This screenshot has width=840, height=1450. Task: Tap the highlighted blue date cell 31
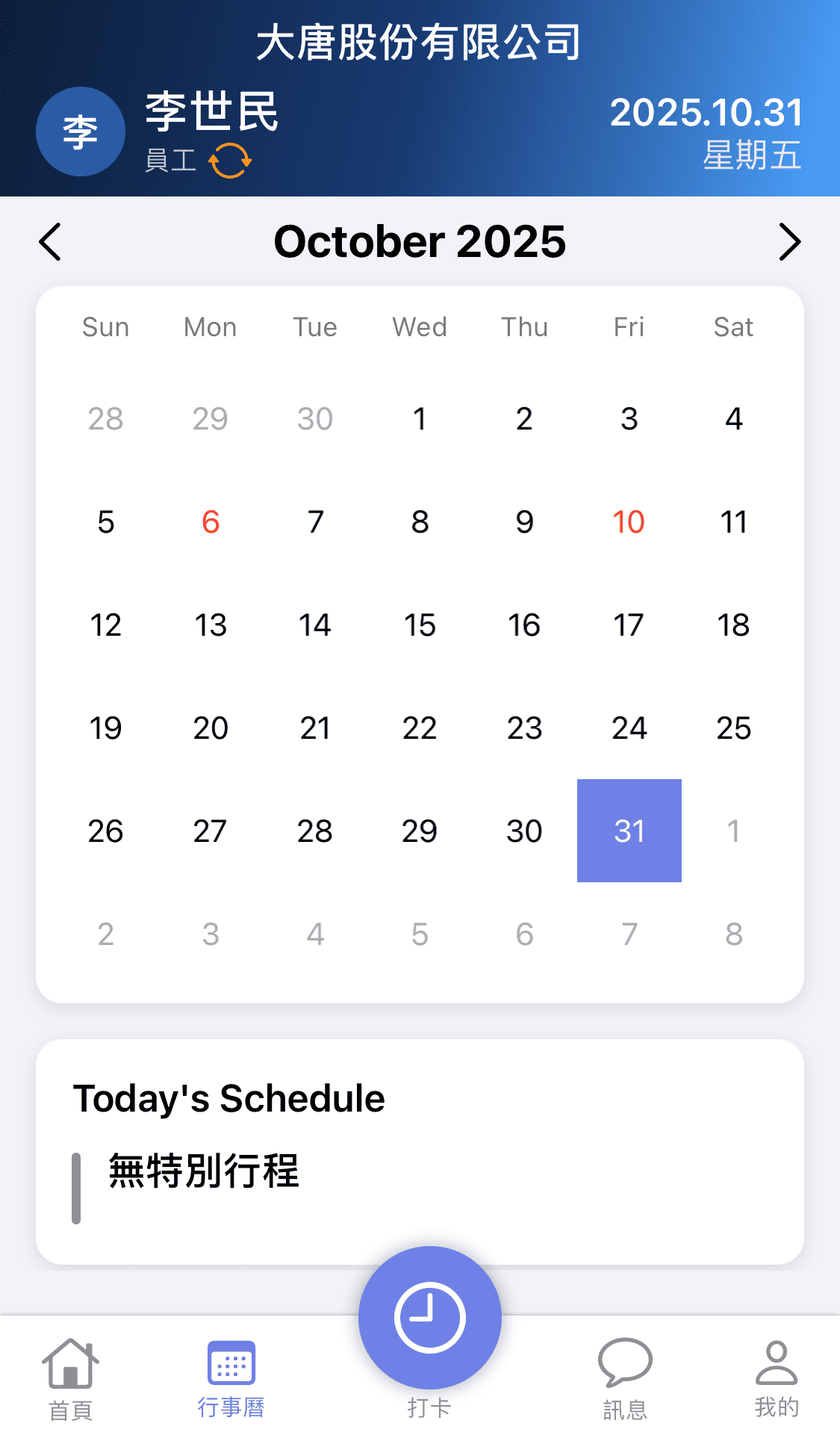[629, 831]
